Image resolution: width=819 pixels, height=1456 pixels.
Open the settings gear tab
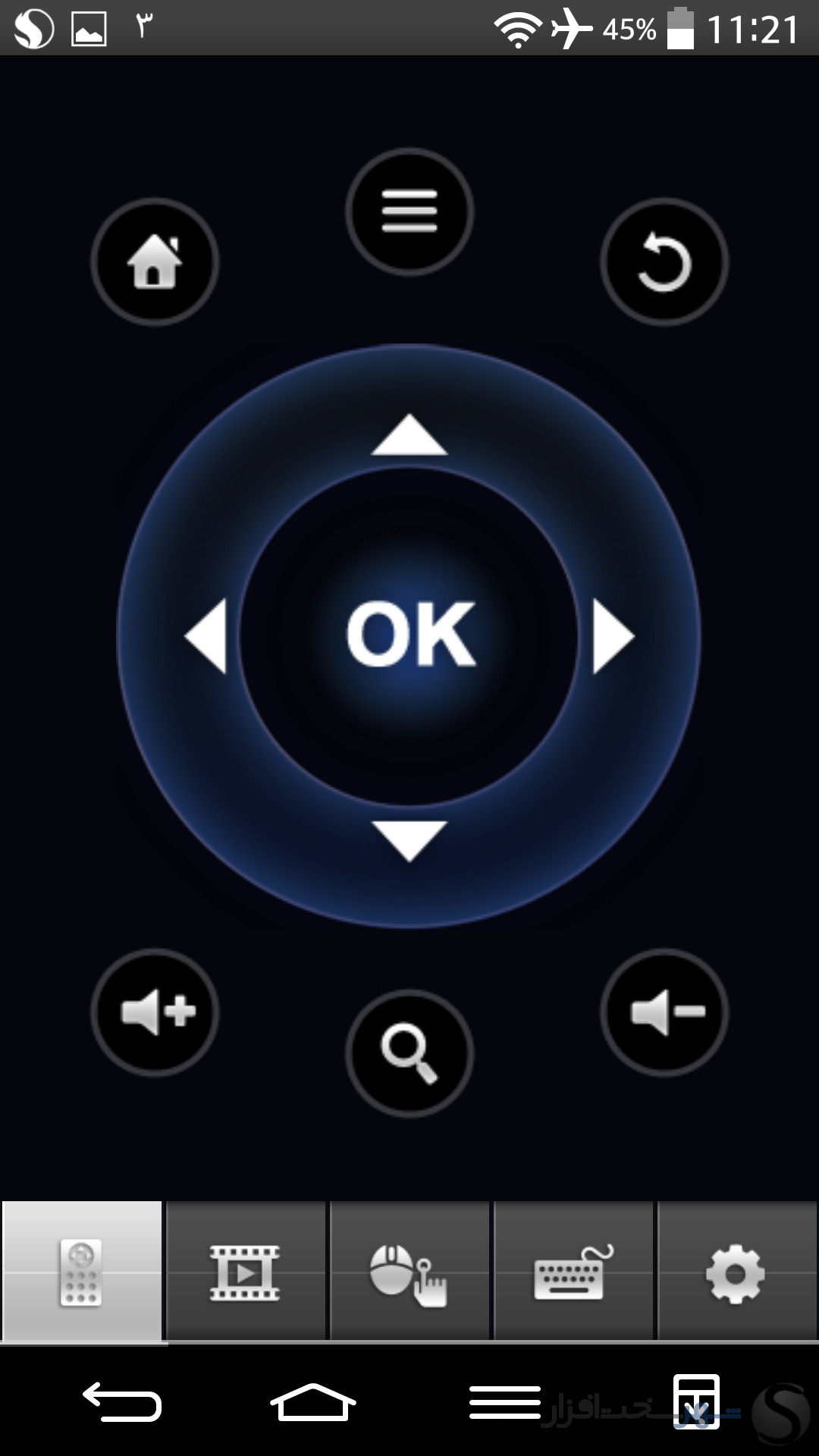pos(737,1272)
